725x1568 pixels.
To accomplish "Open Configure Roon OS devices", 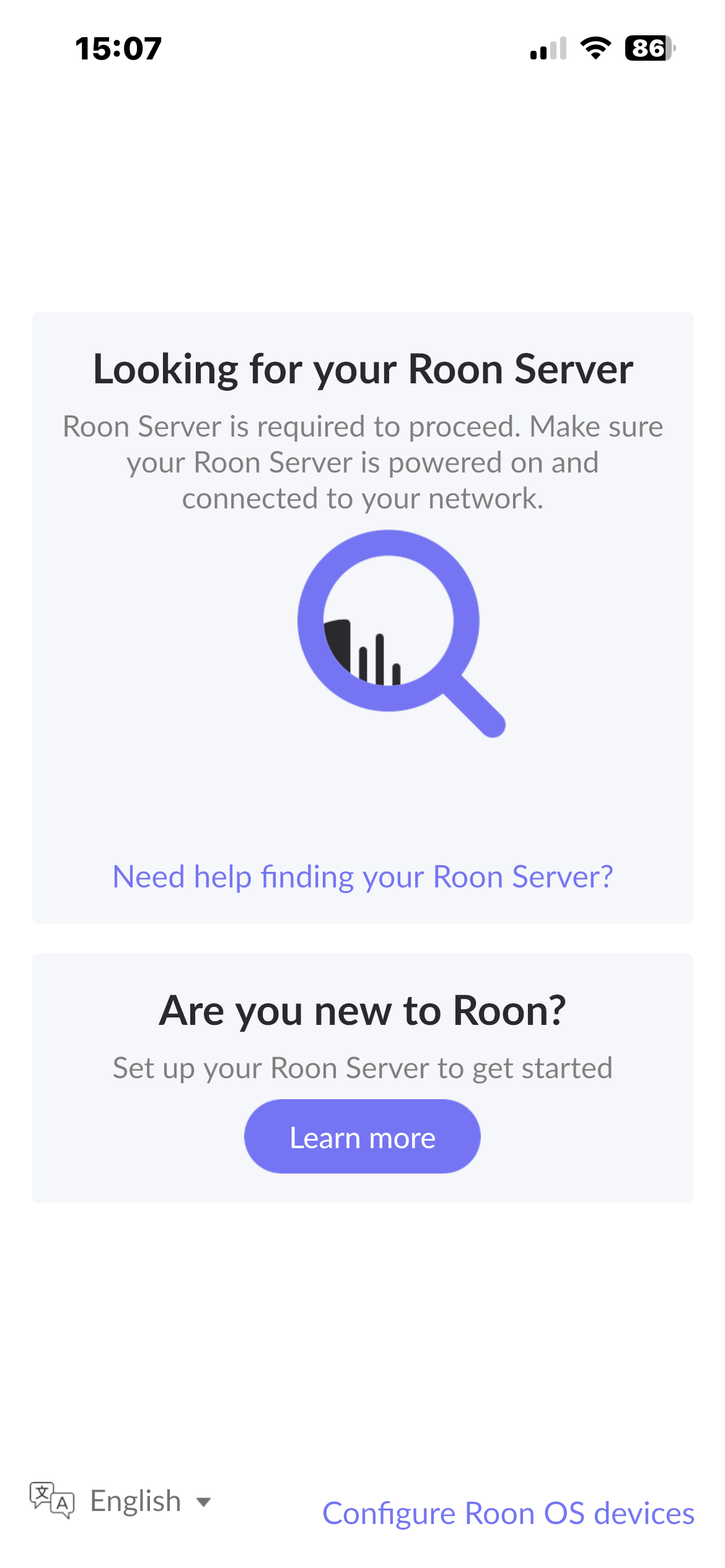I will click(x=508, y=1514).
